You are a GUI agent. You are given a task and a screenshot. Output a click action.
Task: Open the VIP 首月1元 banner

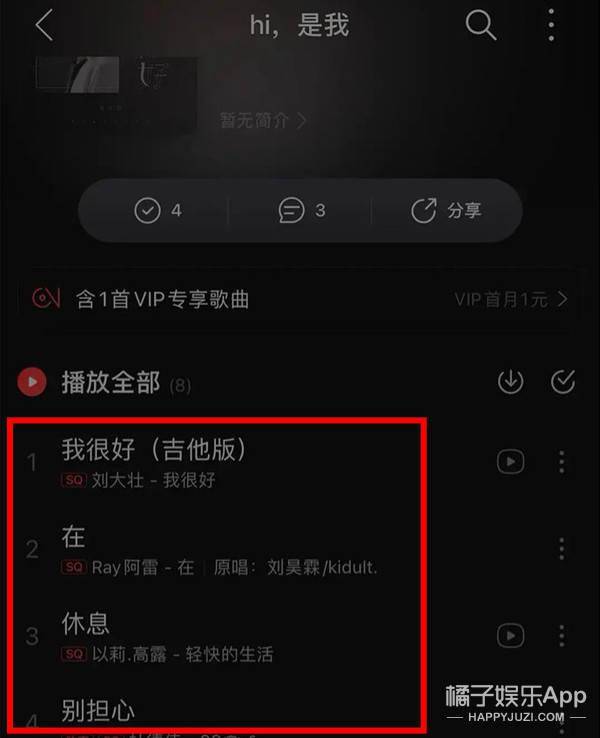[x=512, y=298]
